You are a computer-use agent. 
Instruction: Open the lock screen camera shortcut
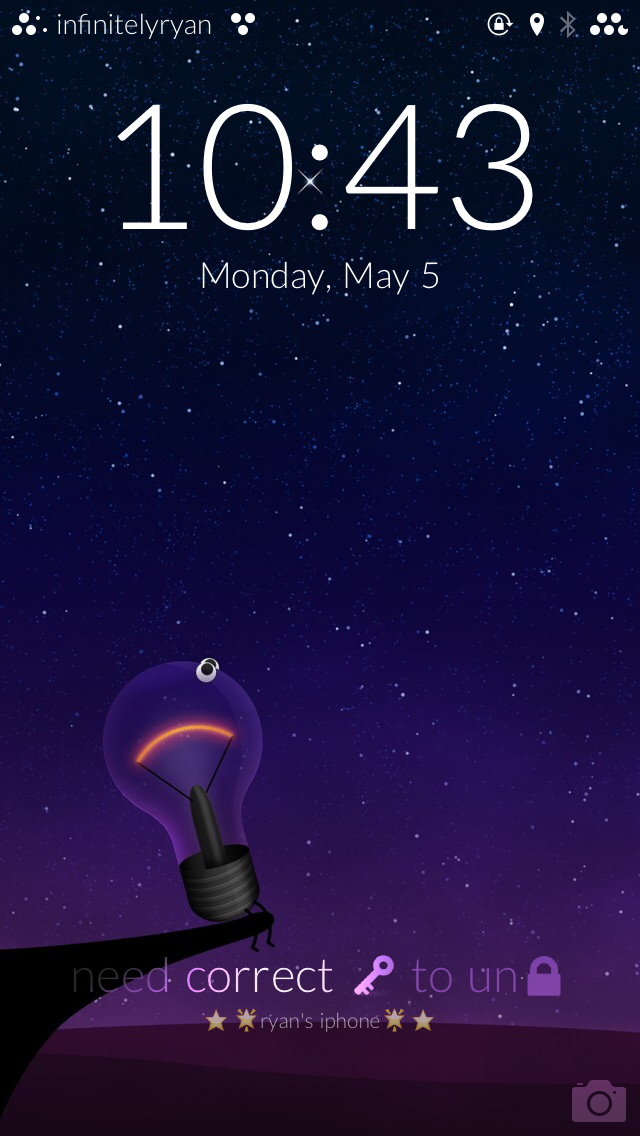[x=599, y=1100]
